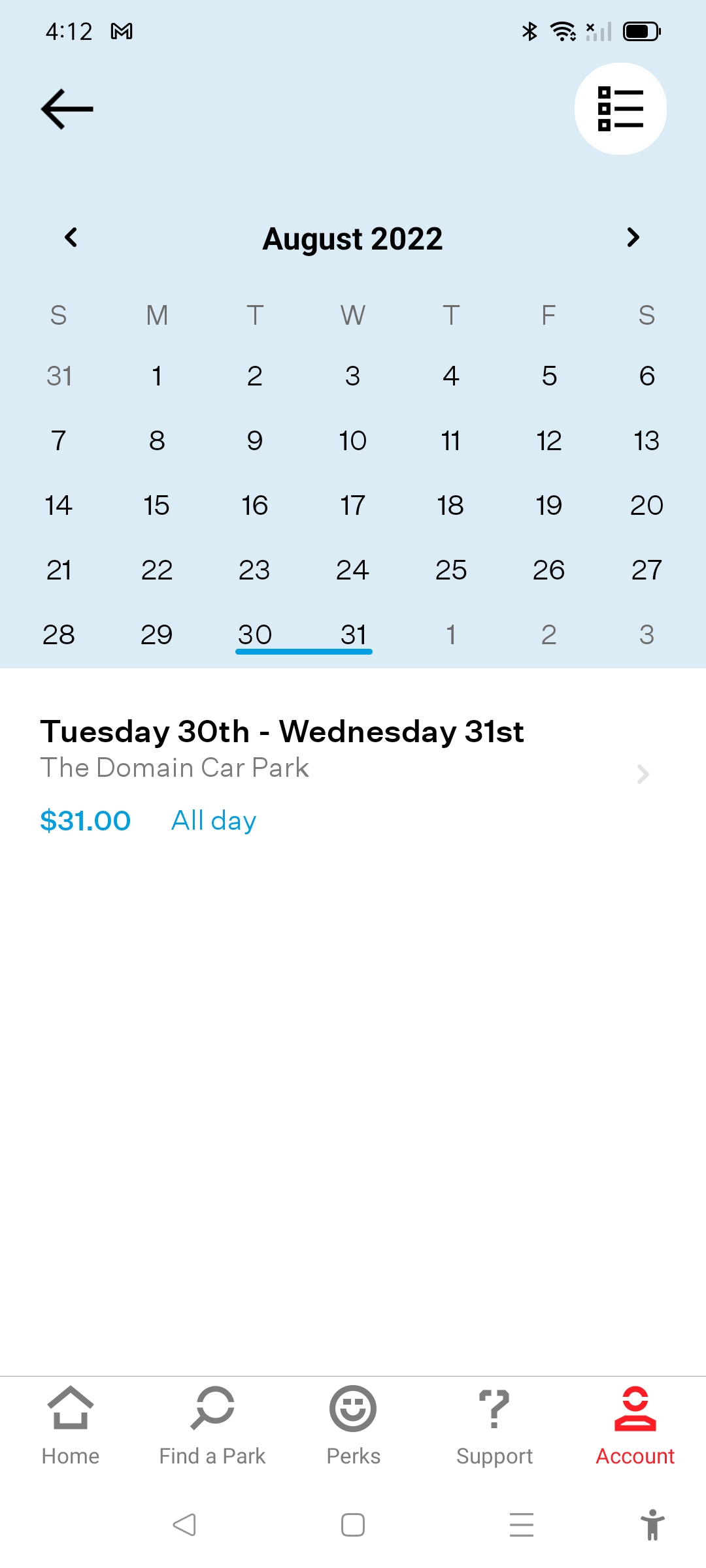Go back using the top arrow
The height and width of the screenshot is (1568, 706).
(67, 109)
